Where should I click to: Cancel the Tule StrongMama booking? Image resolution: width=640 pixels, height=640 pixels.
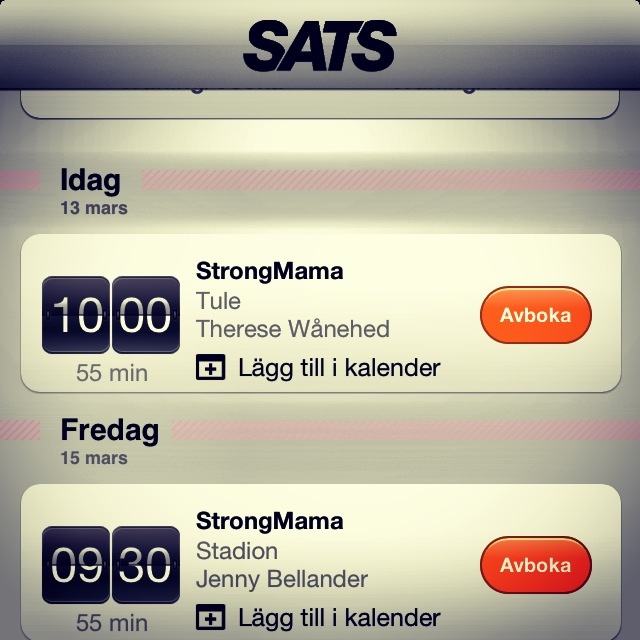pyautogui.click(x=536, y=315)
